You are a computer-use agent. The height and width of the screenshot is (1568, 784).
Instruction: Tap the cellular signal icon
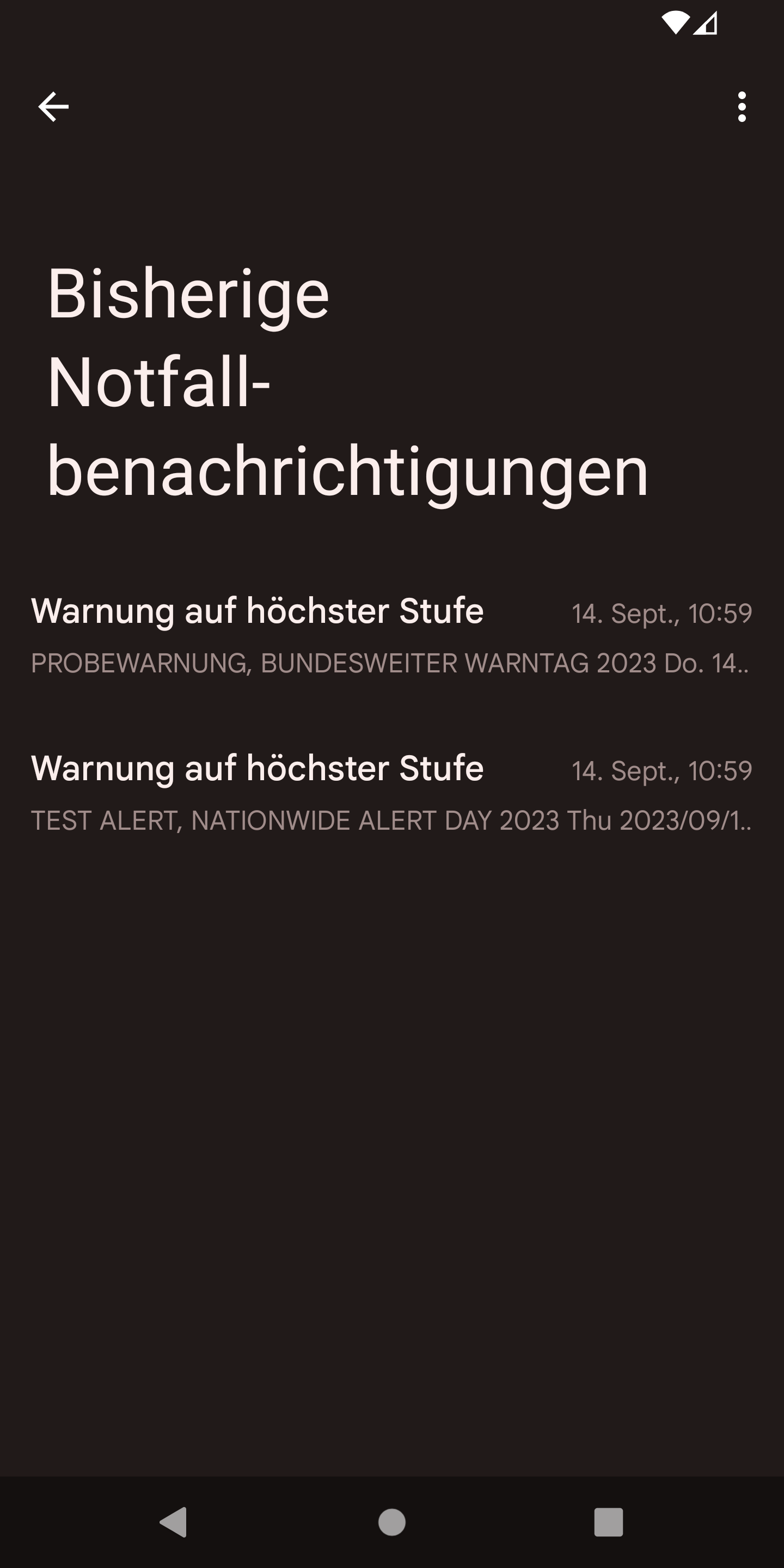pyautogui.click(x=706, y=23)
